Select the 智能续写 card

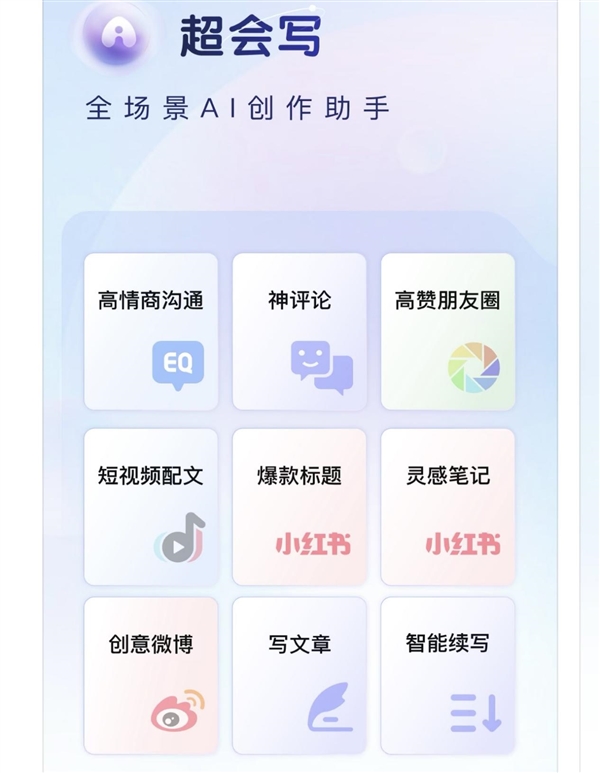(x=447, y=675)
